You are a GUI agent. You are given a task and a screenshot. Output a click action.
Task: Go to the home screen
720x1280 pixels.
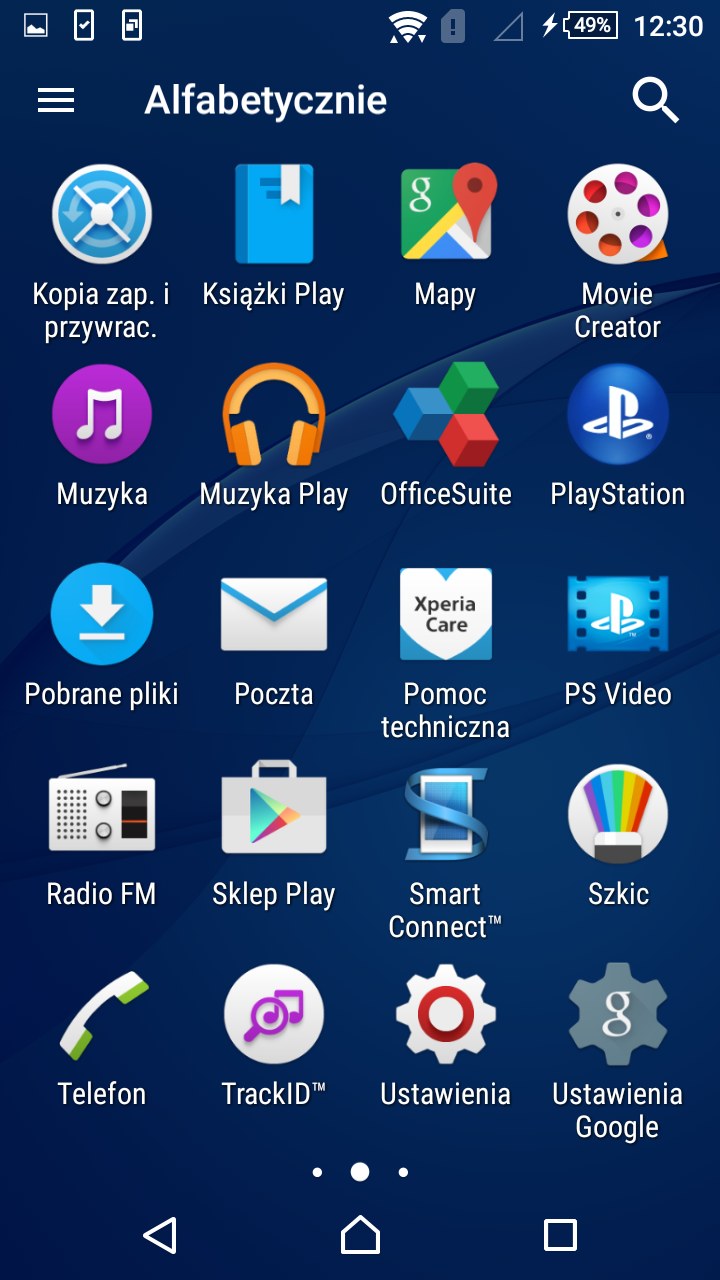click(360, 1235)
